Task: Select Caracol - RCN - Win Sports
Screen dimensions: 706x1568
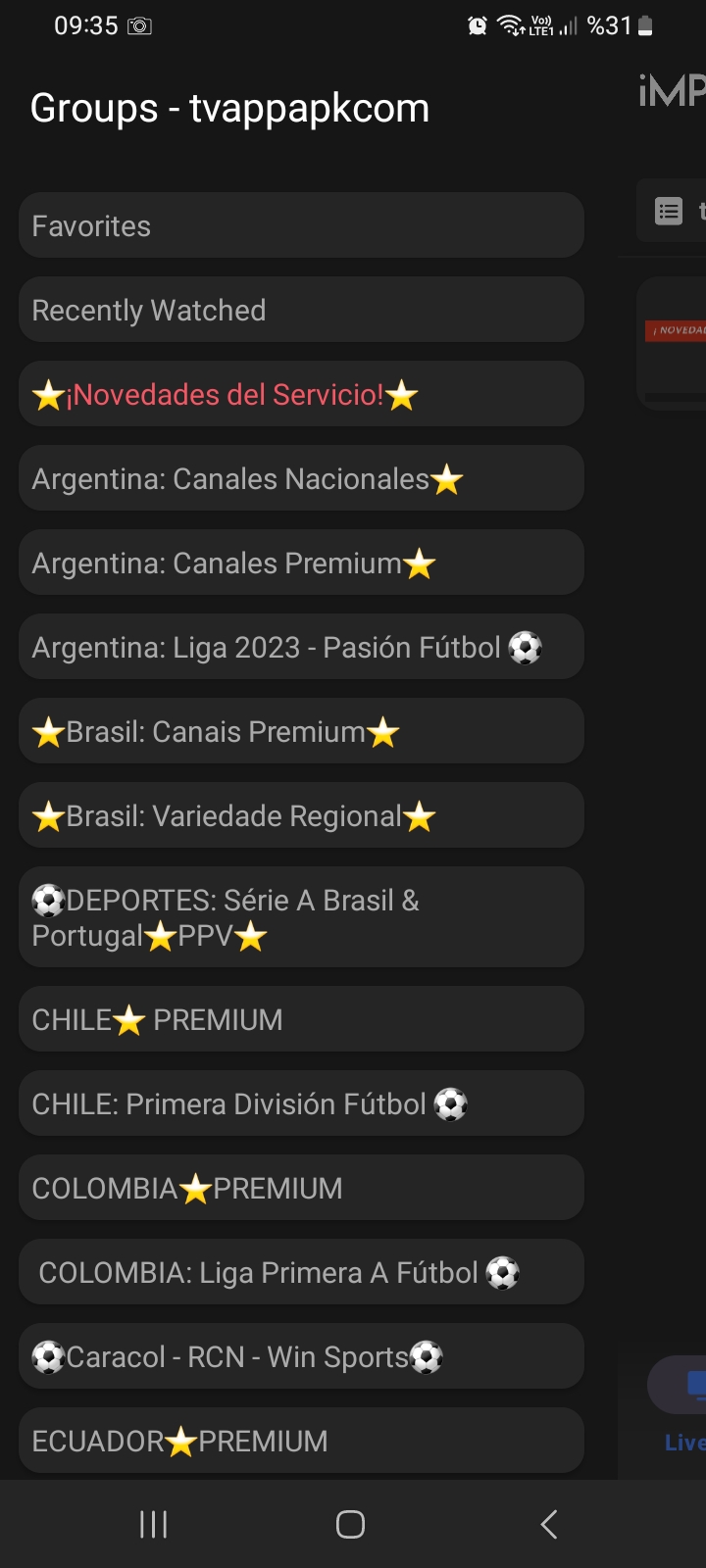Action: pyautogui.click(x=301, y=1356)
